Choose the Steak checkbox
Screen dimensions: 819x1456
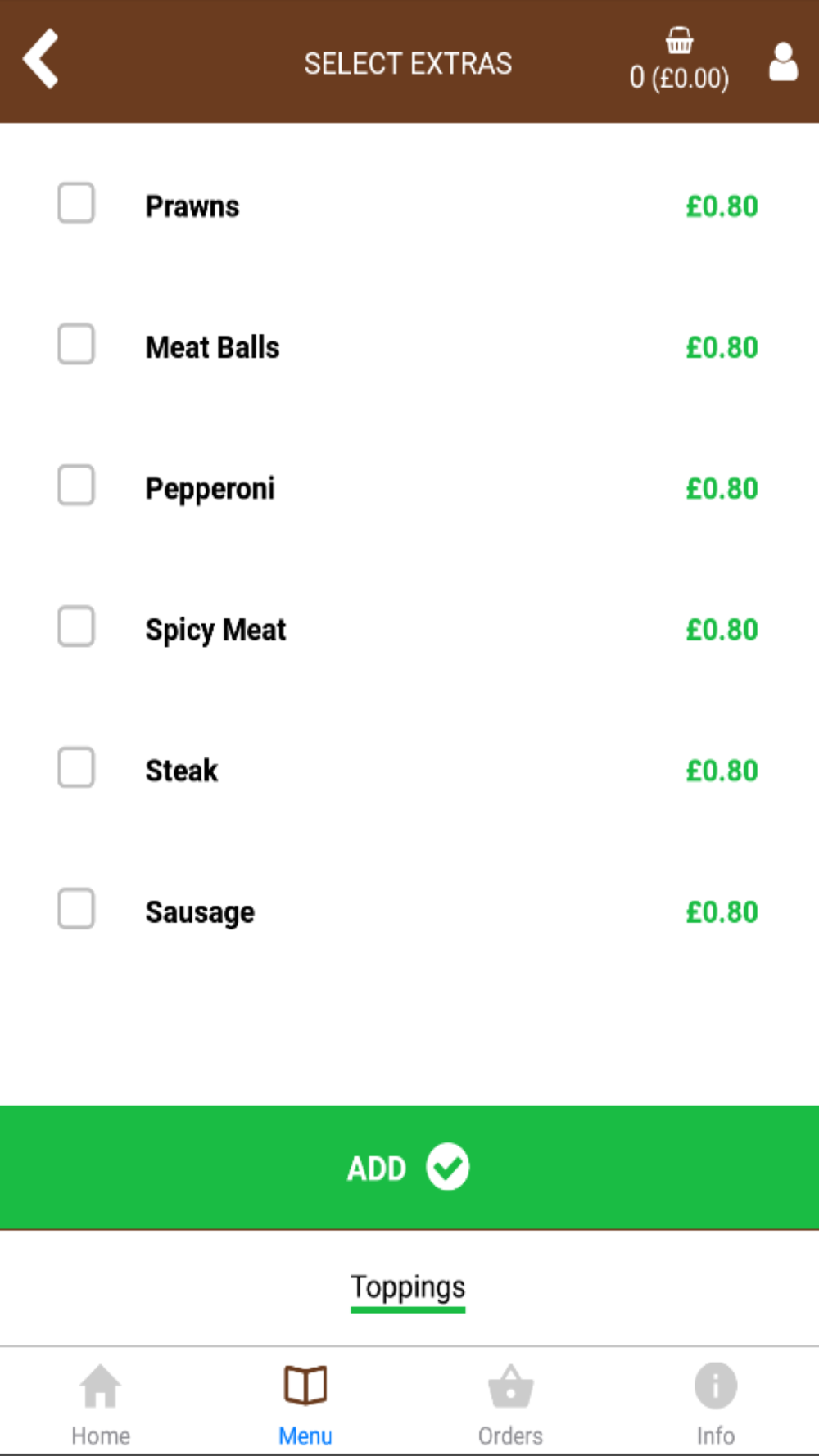(x=76, y=767)
